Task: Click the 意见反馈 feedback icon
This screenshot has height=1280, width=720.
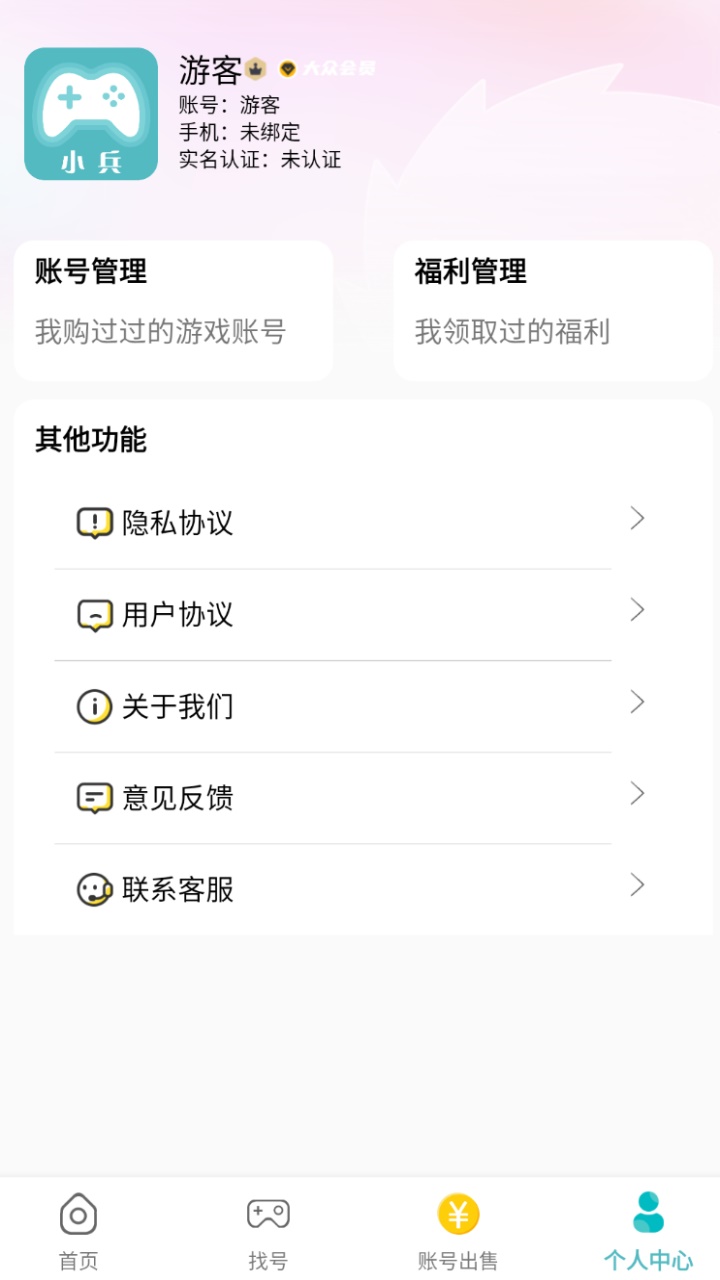Action: tap(94, 797)
